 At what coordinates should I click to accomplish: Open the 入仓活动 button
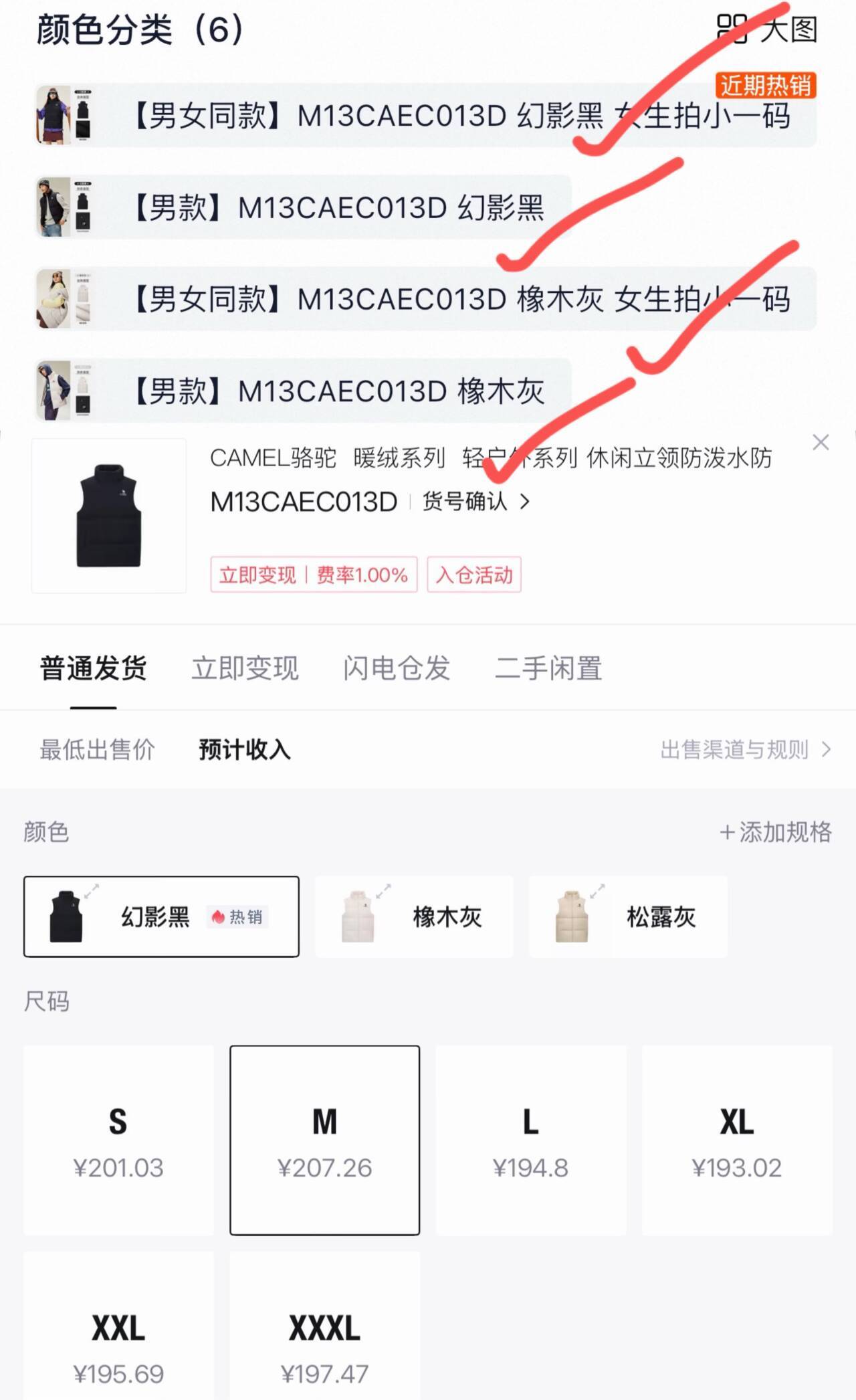[x=474, y=574]
